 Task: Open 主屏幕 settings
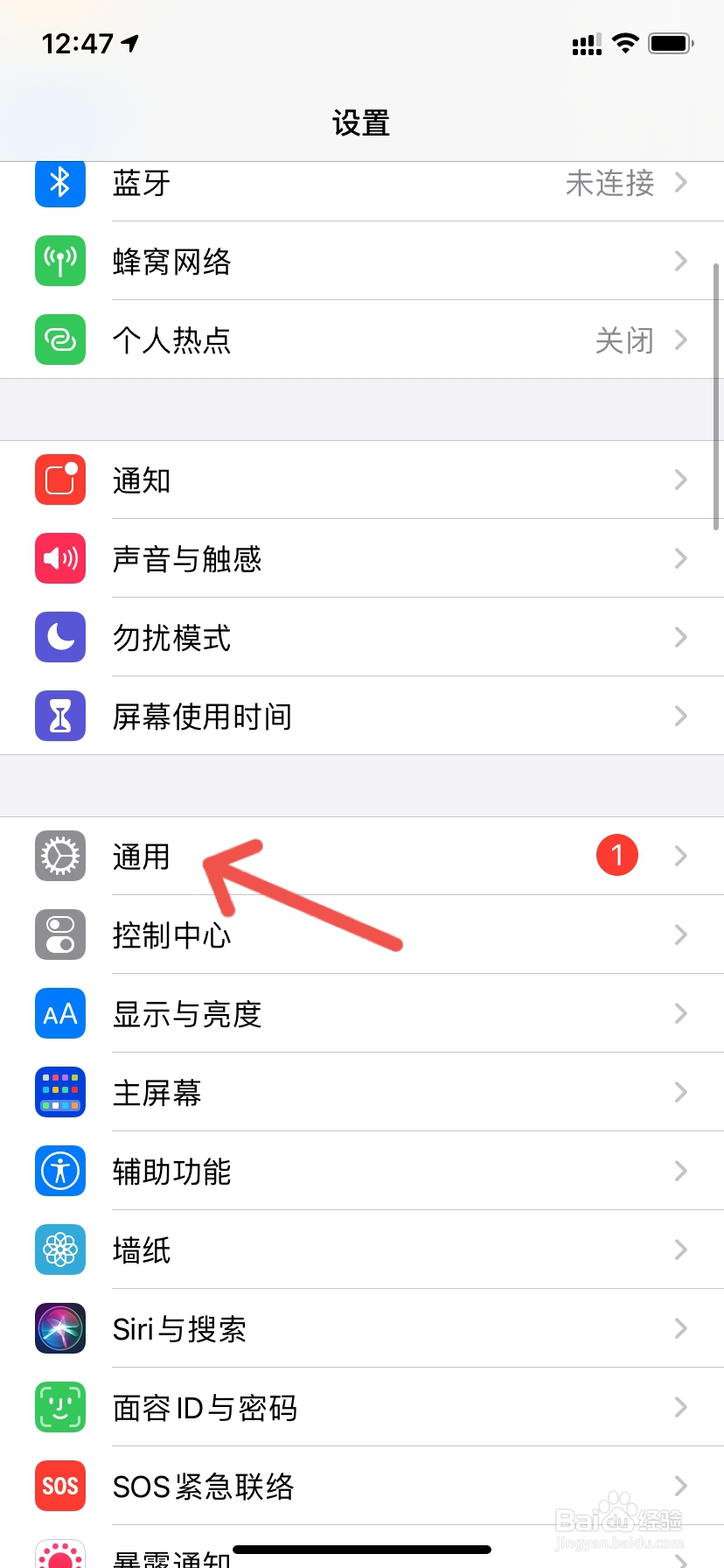362,1092
